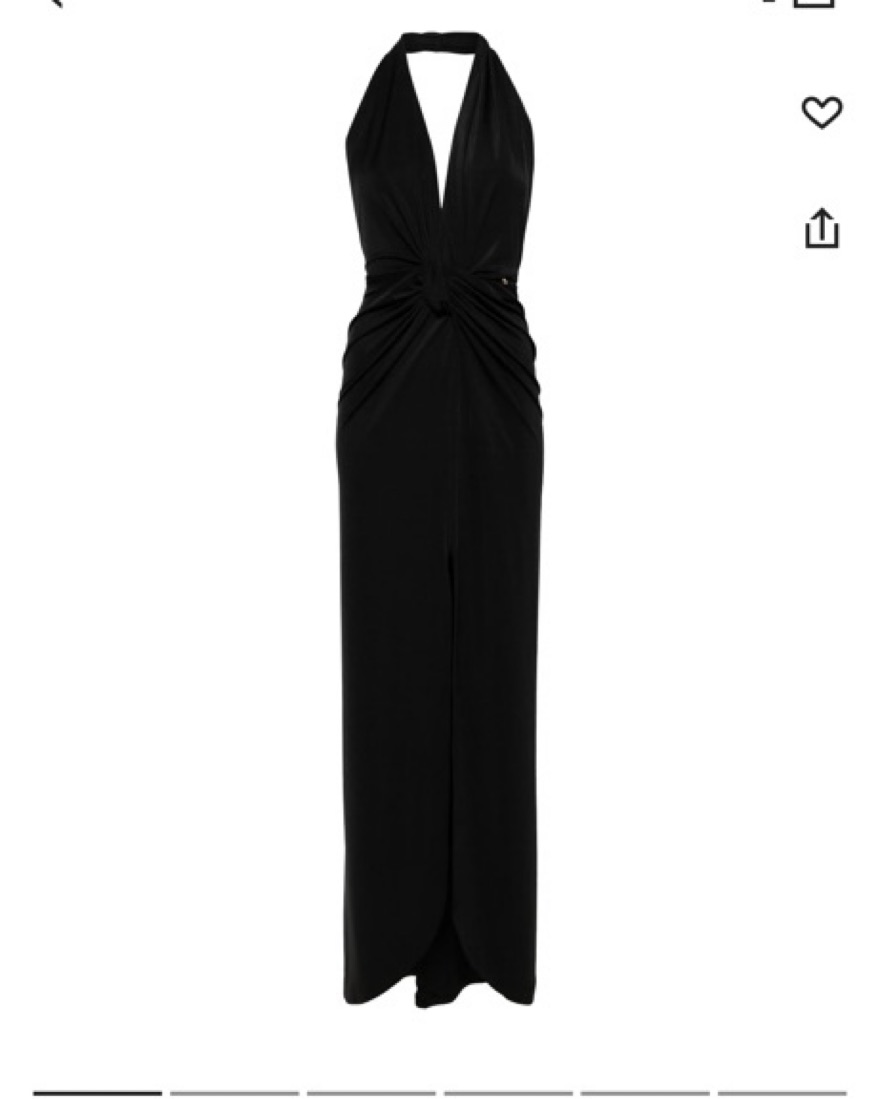The width and height of the screenshot is (880, 1099).
Task: Share this dress product
Action: [x=821, y=229]
